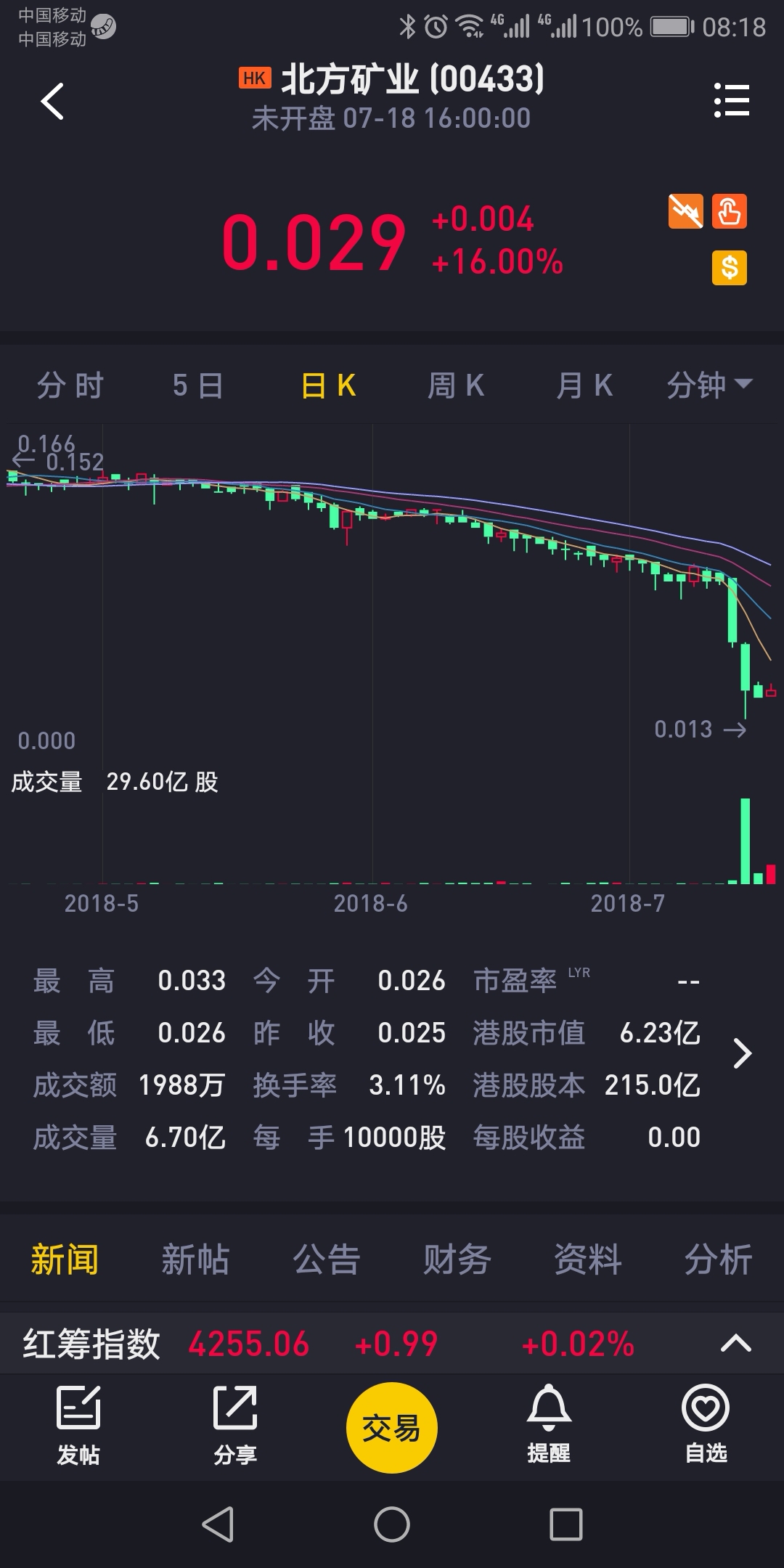
Task: Open the 资料 tab
Action: tap(587, 1259)
